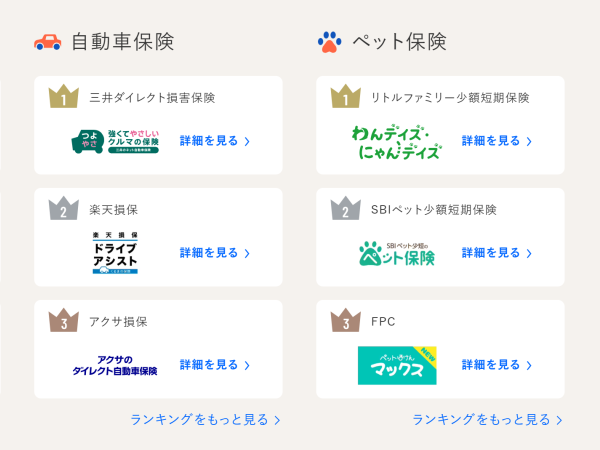Open 楽天損保 details link
600x450 pixels.
coord(214,253)
